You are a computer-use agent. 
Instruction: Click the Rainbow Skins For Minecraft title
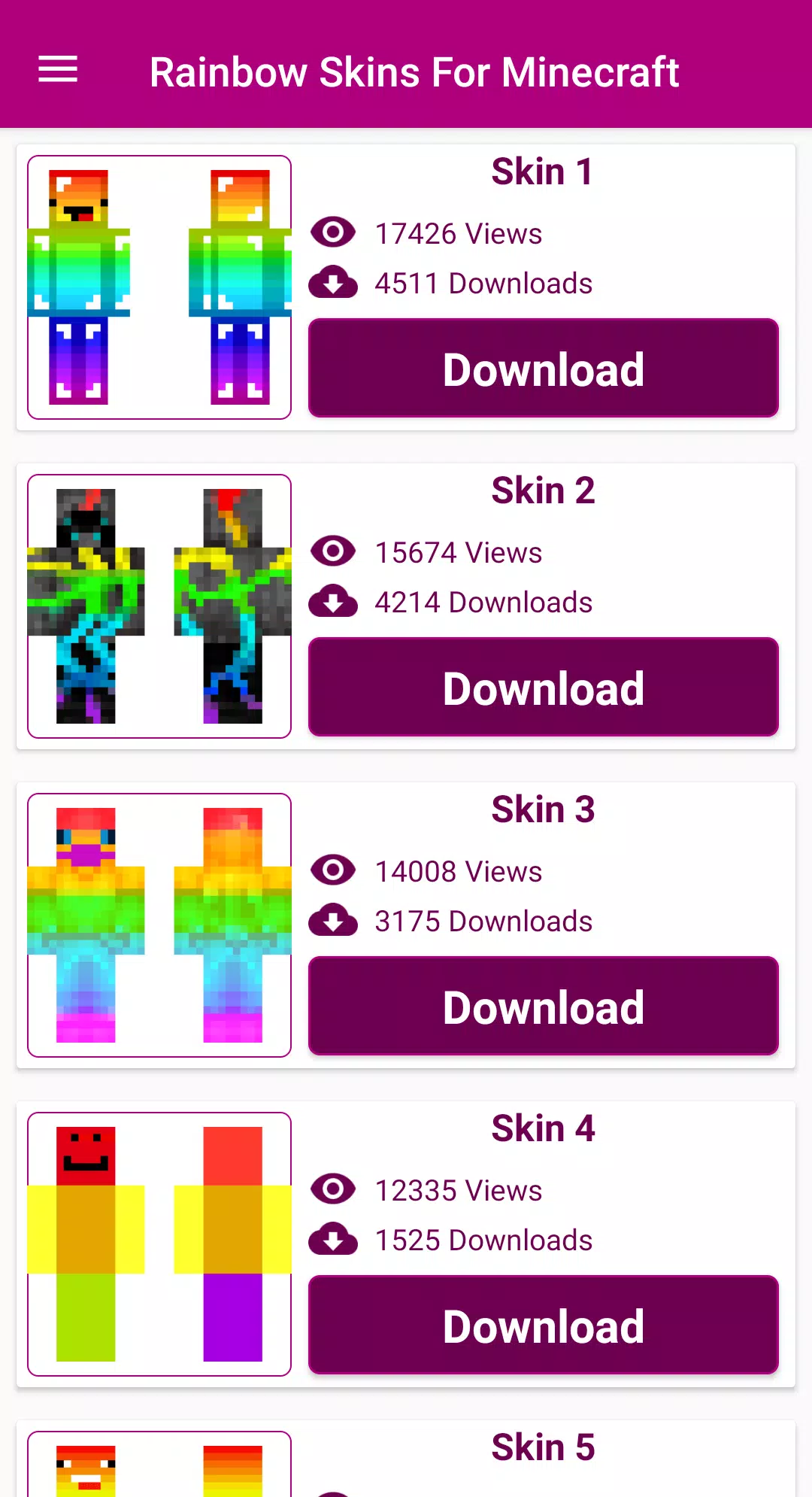[414, 71]
